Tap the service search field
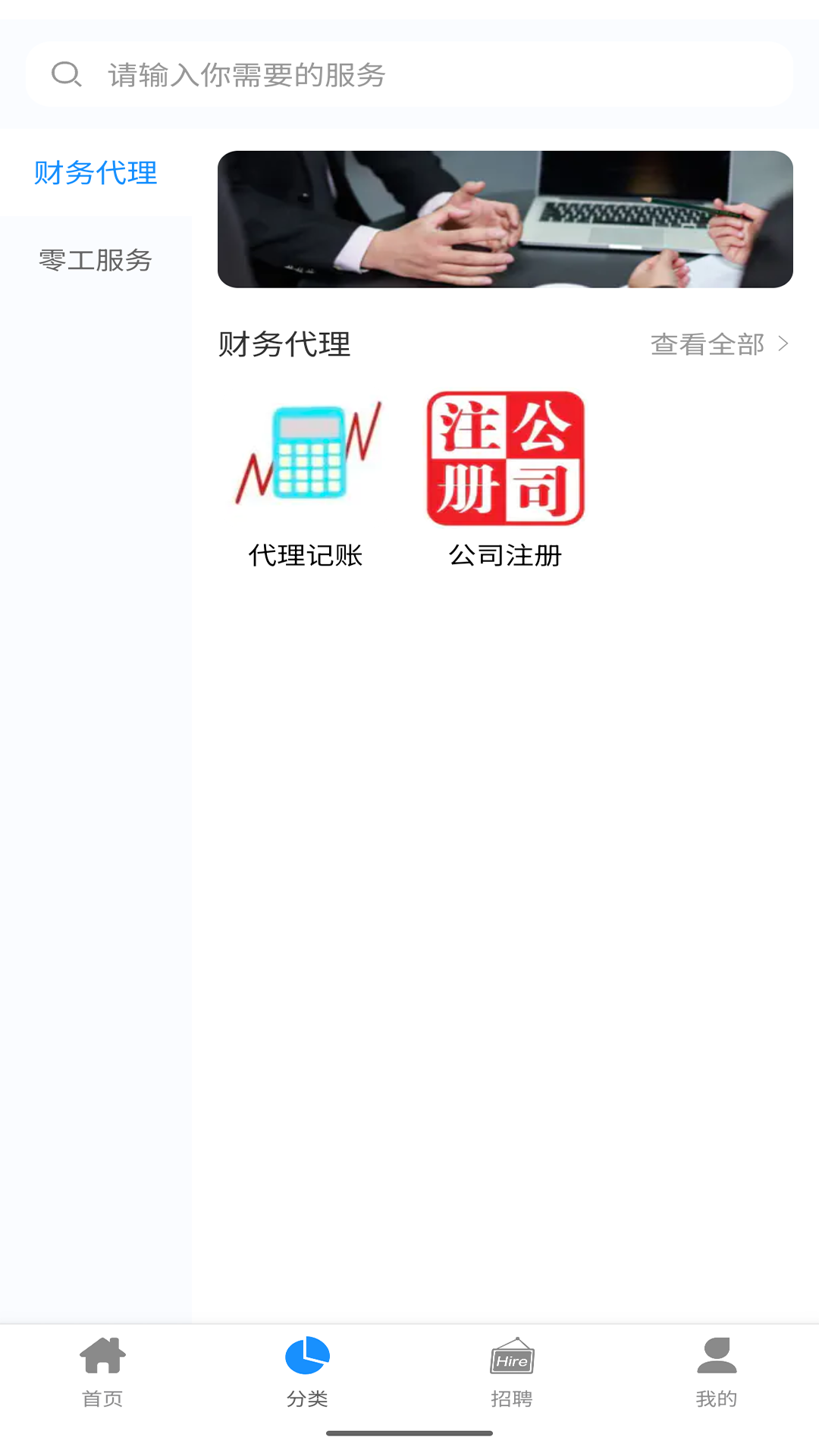819x1456 pixels. tap(409, 74)
